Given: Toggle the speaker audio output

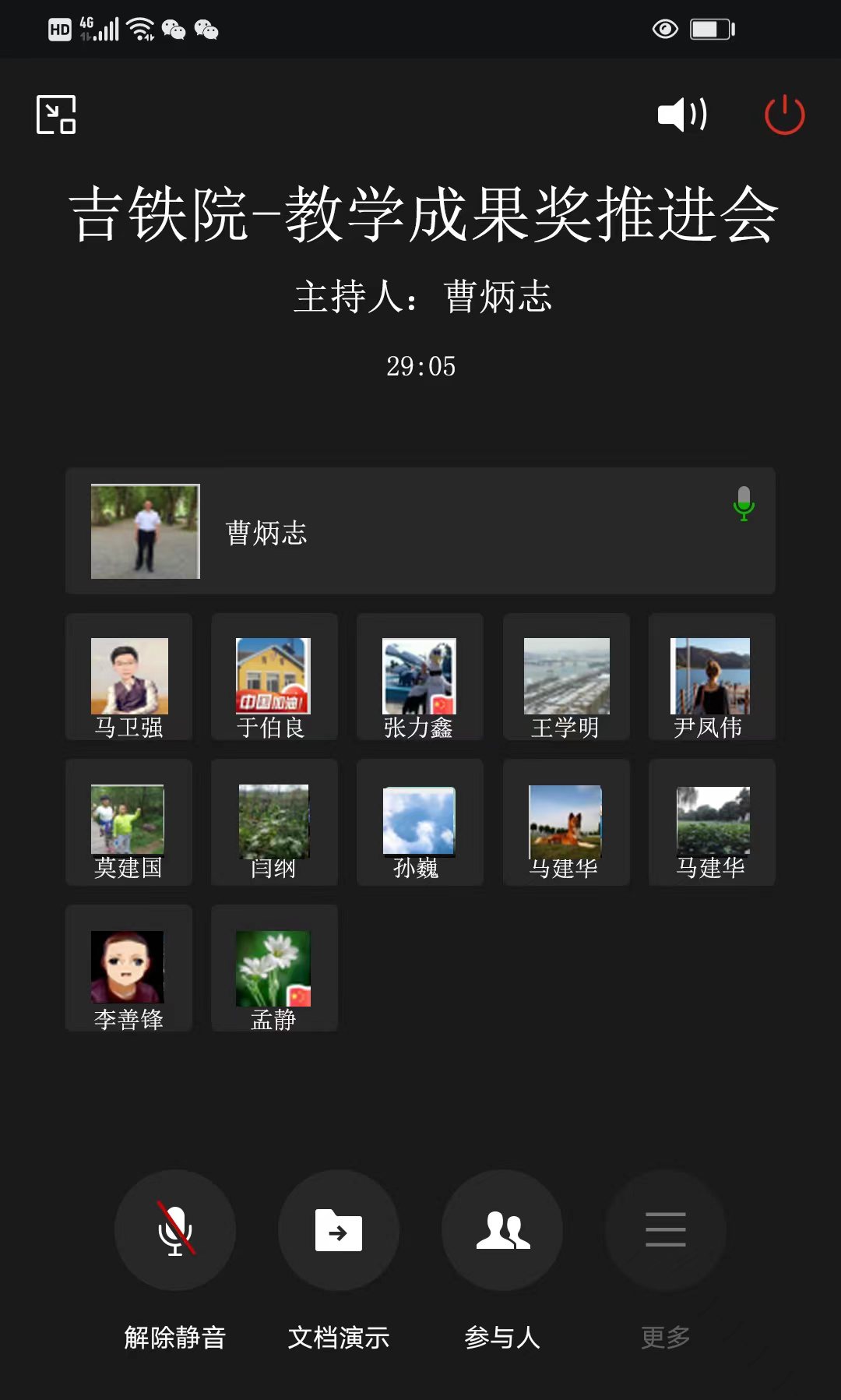Looking at the screenshot, I should 682,115.
